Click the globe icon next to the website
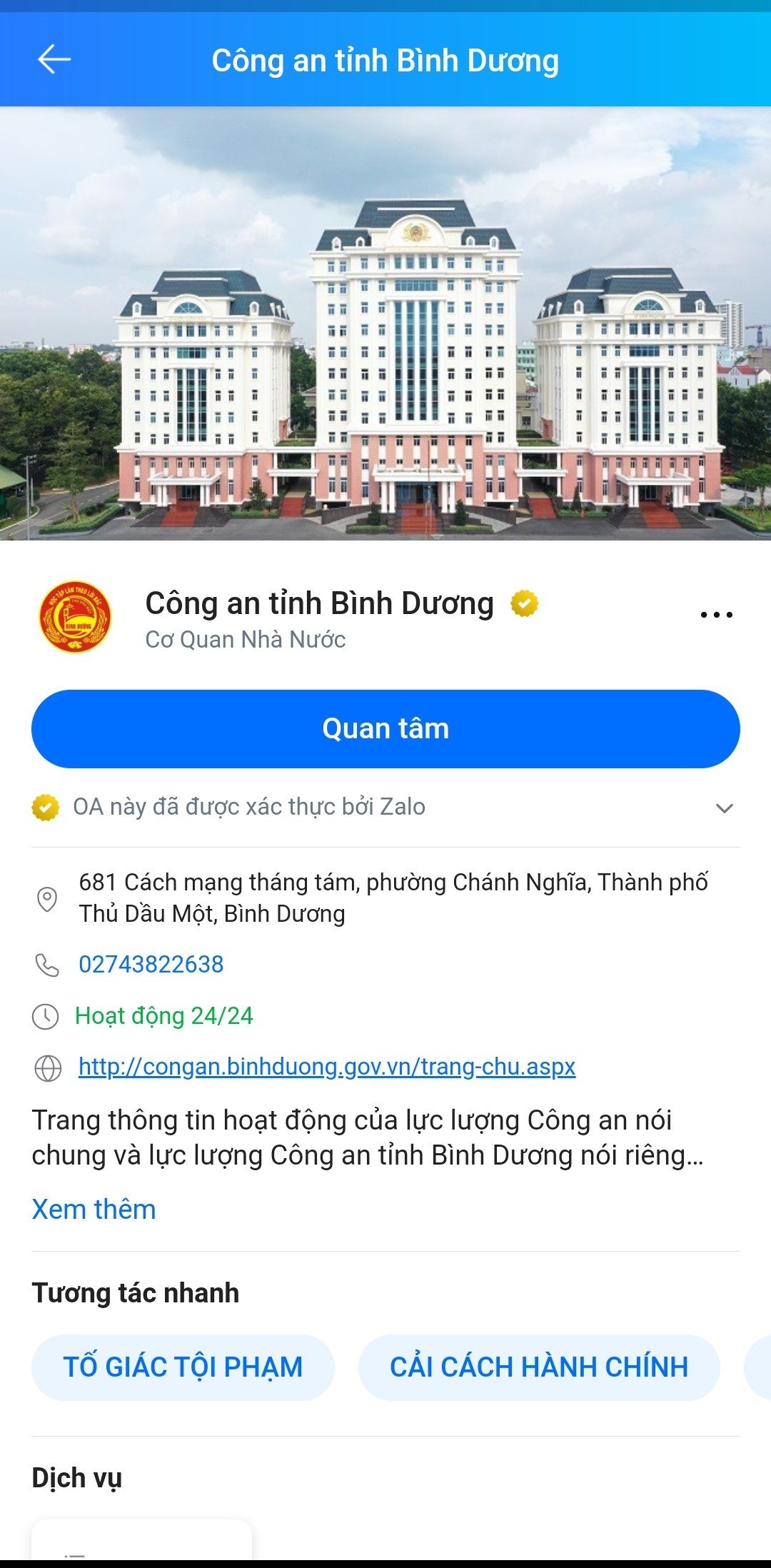771x1568 pixels. coord(48,1068)
